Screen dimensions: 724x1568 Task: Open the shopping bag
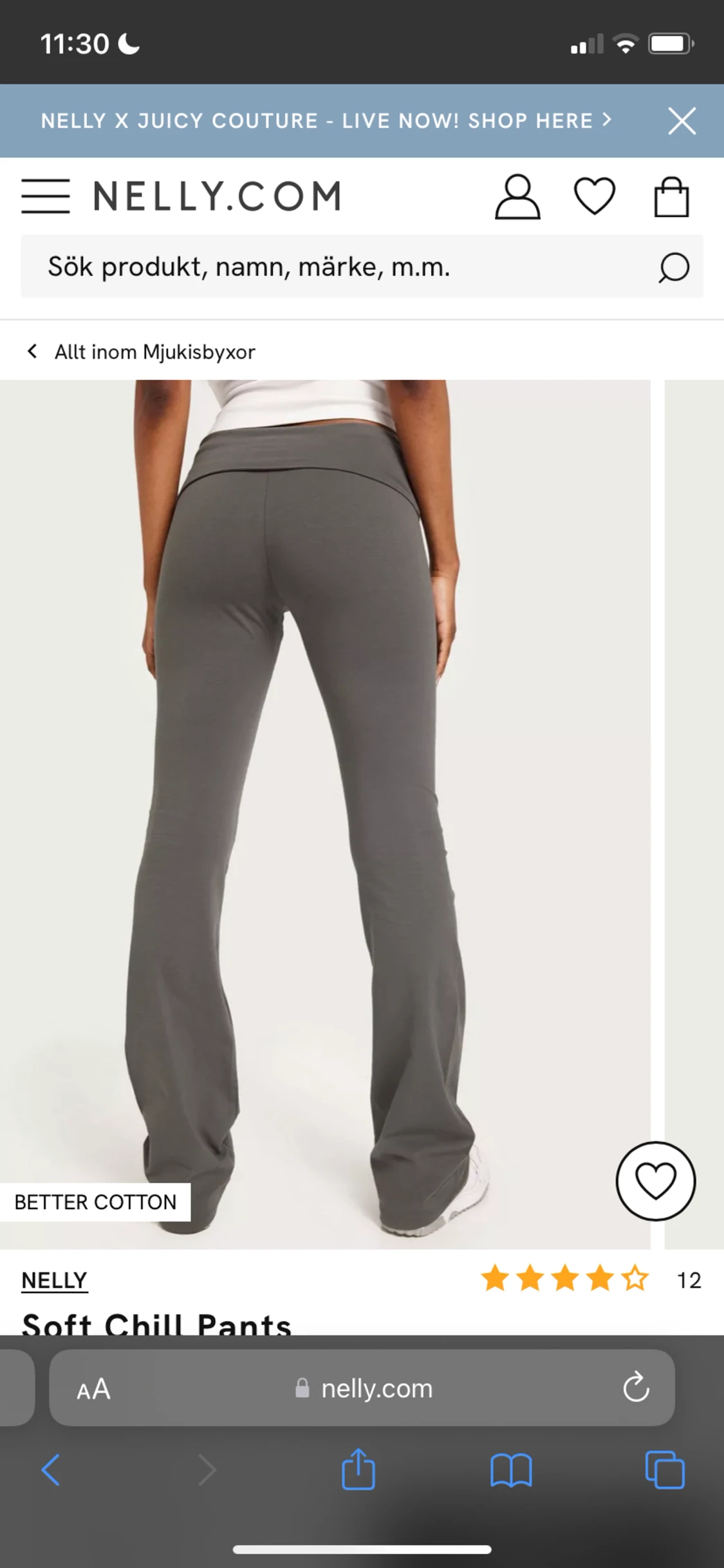(x=671, y=196)
